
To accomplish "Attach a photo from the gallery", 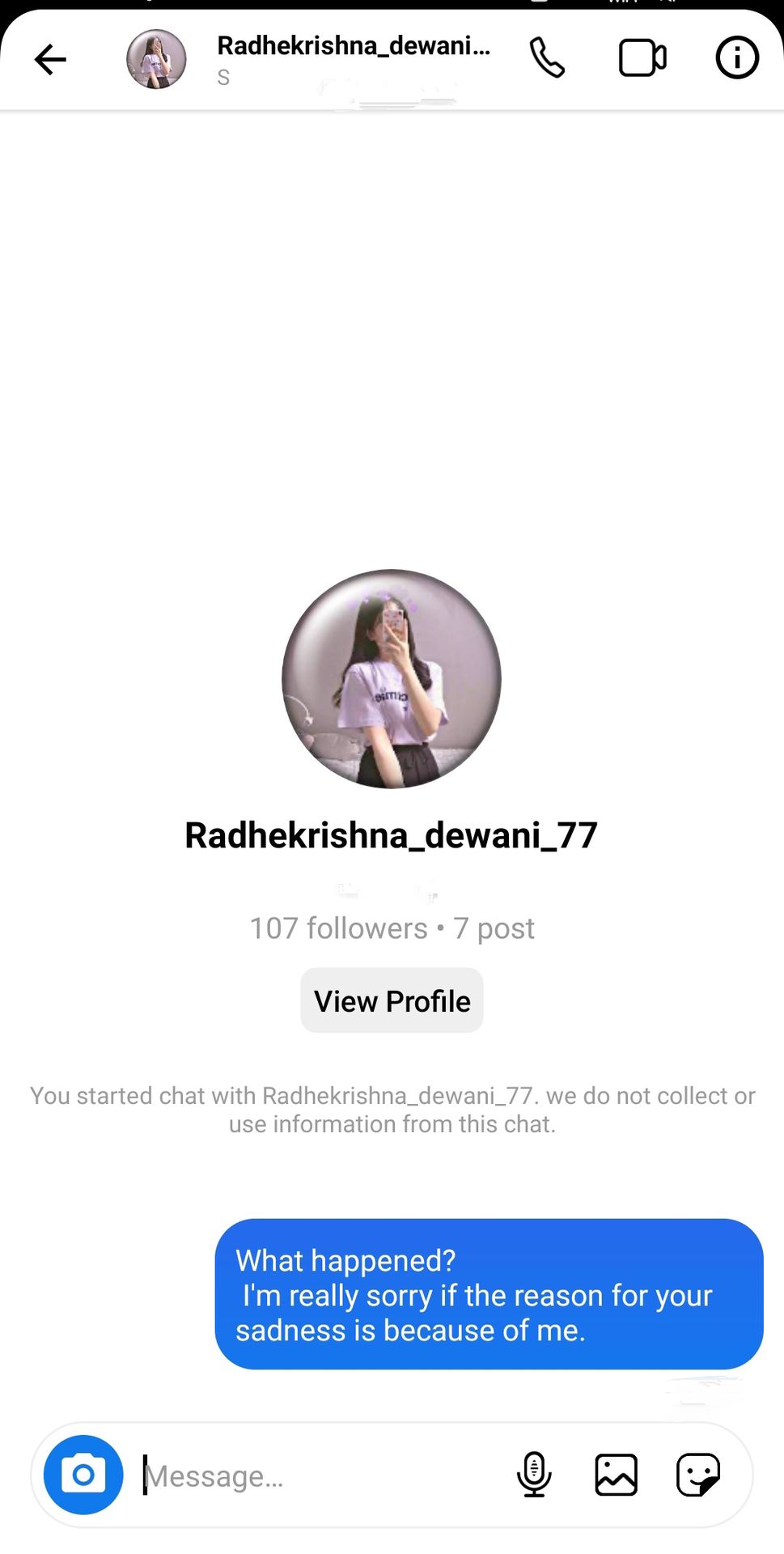I will 617,1475.
